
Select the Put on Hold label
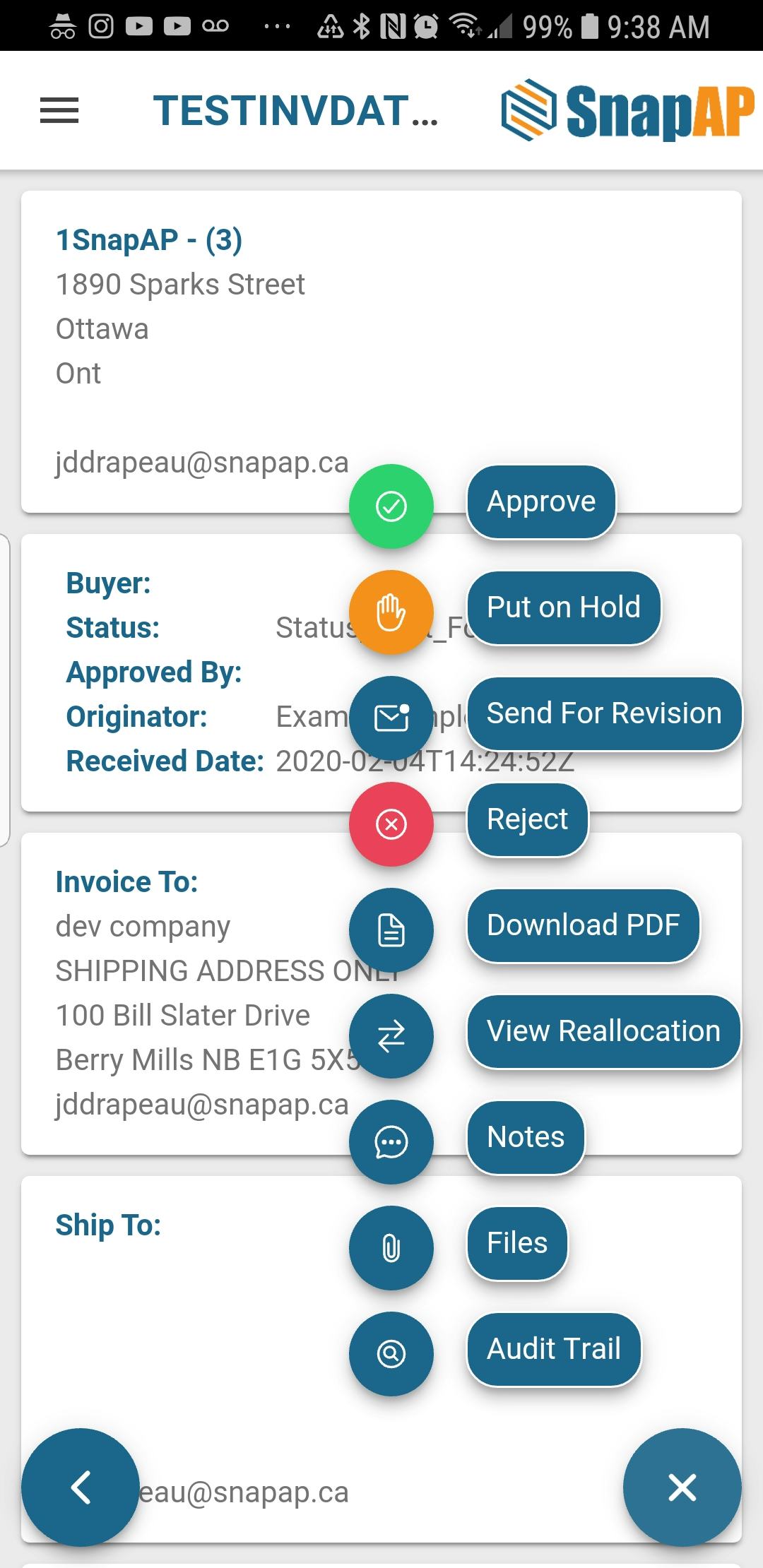[563, 607]
